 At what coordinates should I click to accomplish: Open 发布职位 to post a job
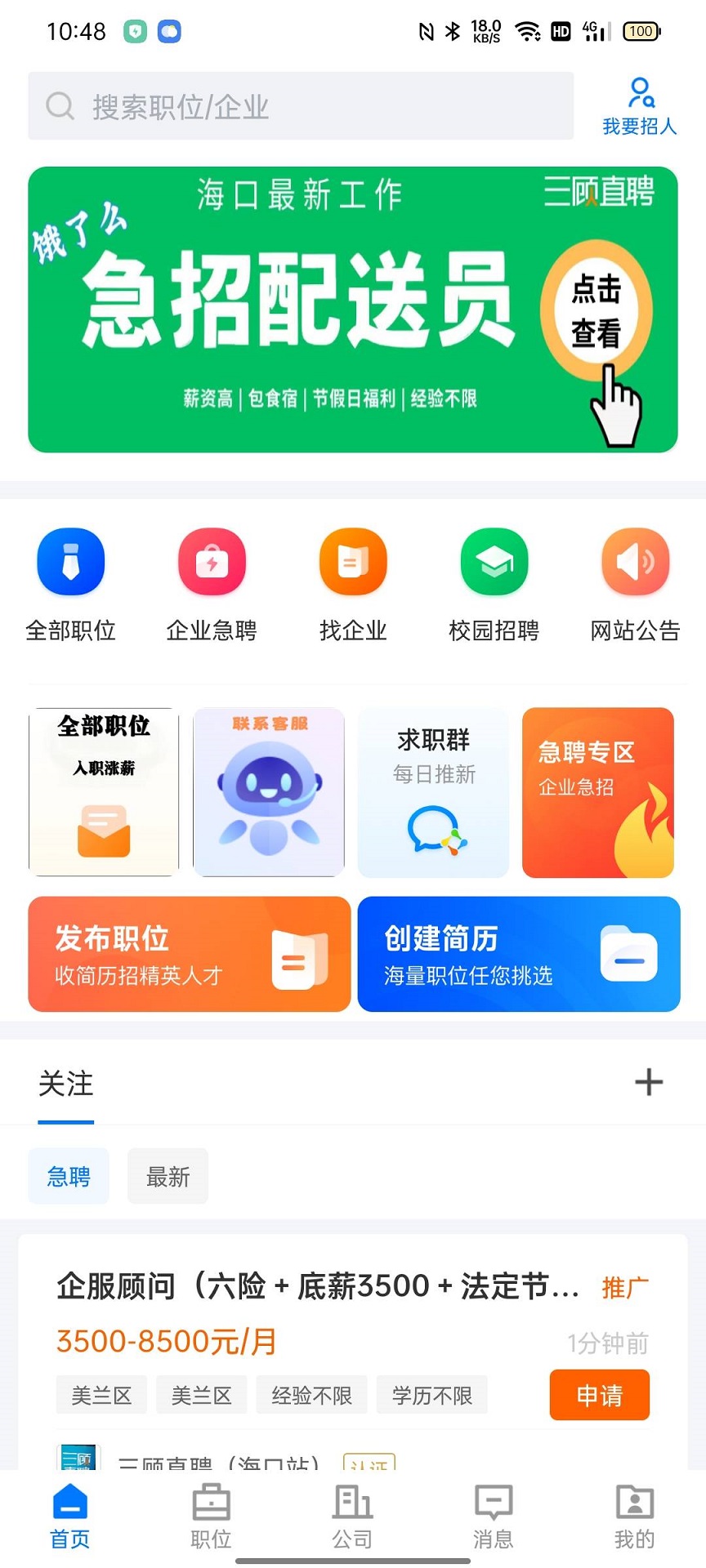point(189,954)
